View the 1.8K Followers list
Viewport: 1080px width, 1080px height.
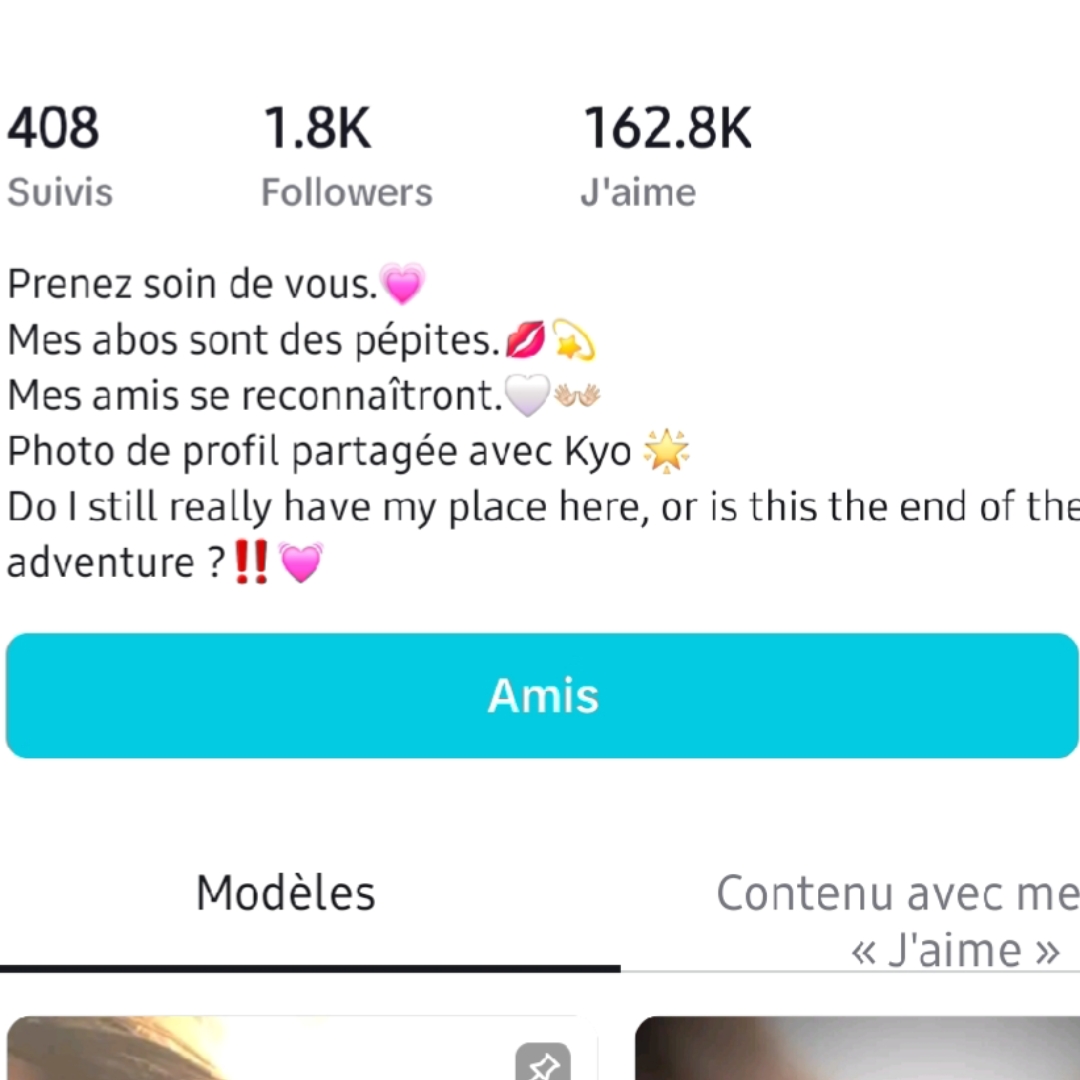[x=346, y=156]
